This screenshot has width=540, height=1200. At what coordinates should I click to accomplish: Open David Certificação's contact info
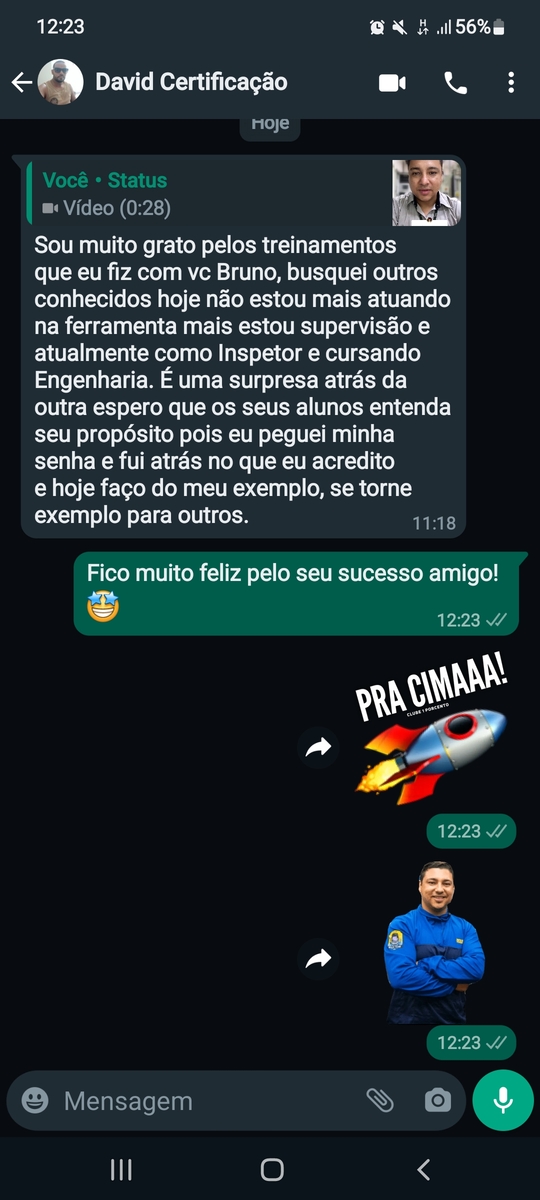click(x=190, y=82)
